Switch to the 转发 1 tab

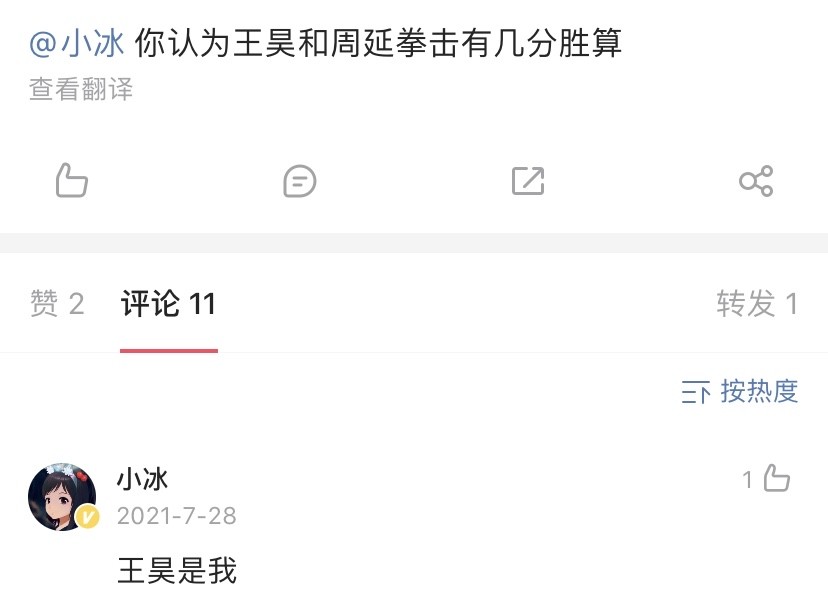(x=757, y=304)
